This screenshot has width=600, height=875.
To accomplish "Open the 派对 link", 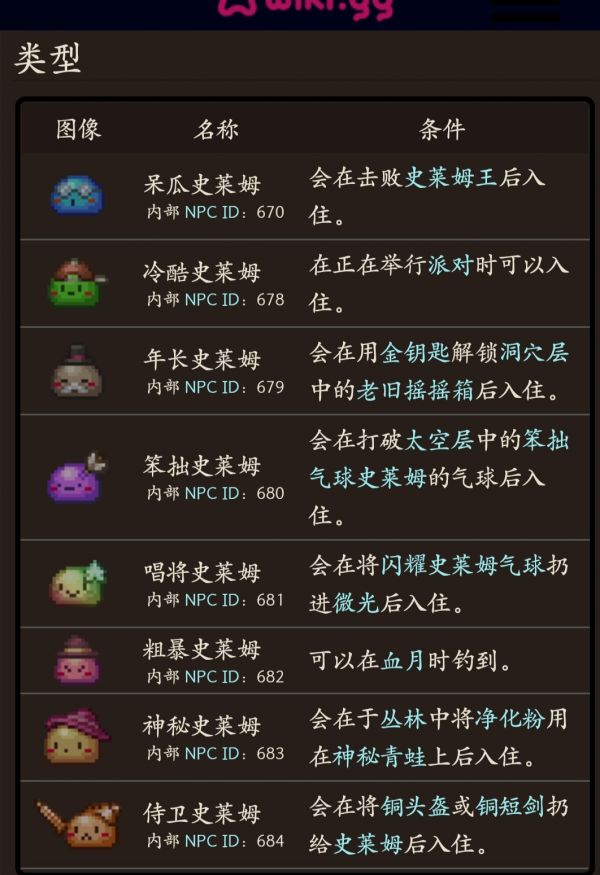I will coord(450,265).
